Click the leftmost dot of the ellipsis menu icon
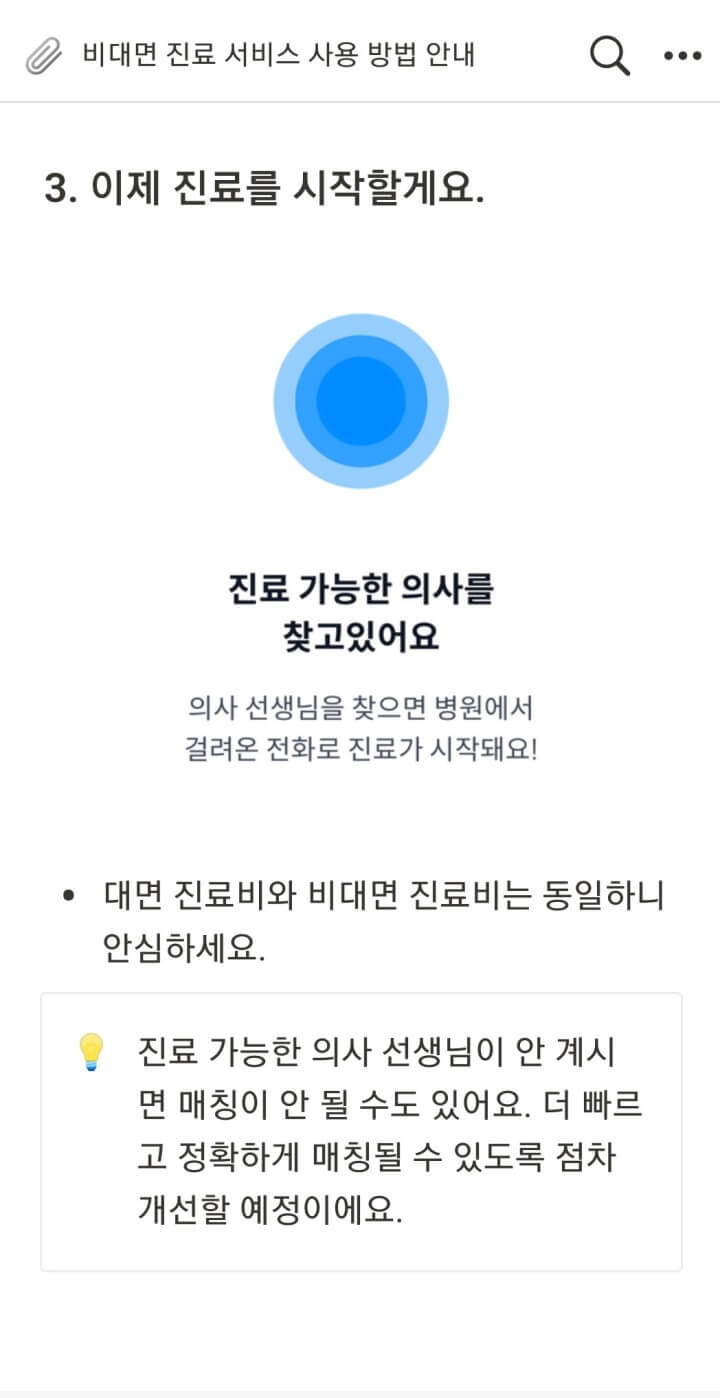Screen dimensions: 720x1398 [x=668, y=57]
